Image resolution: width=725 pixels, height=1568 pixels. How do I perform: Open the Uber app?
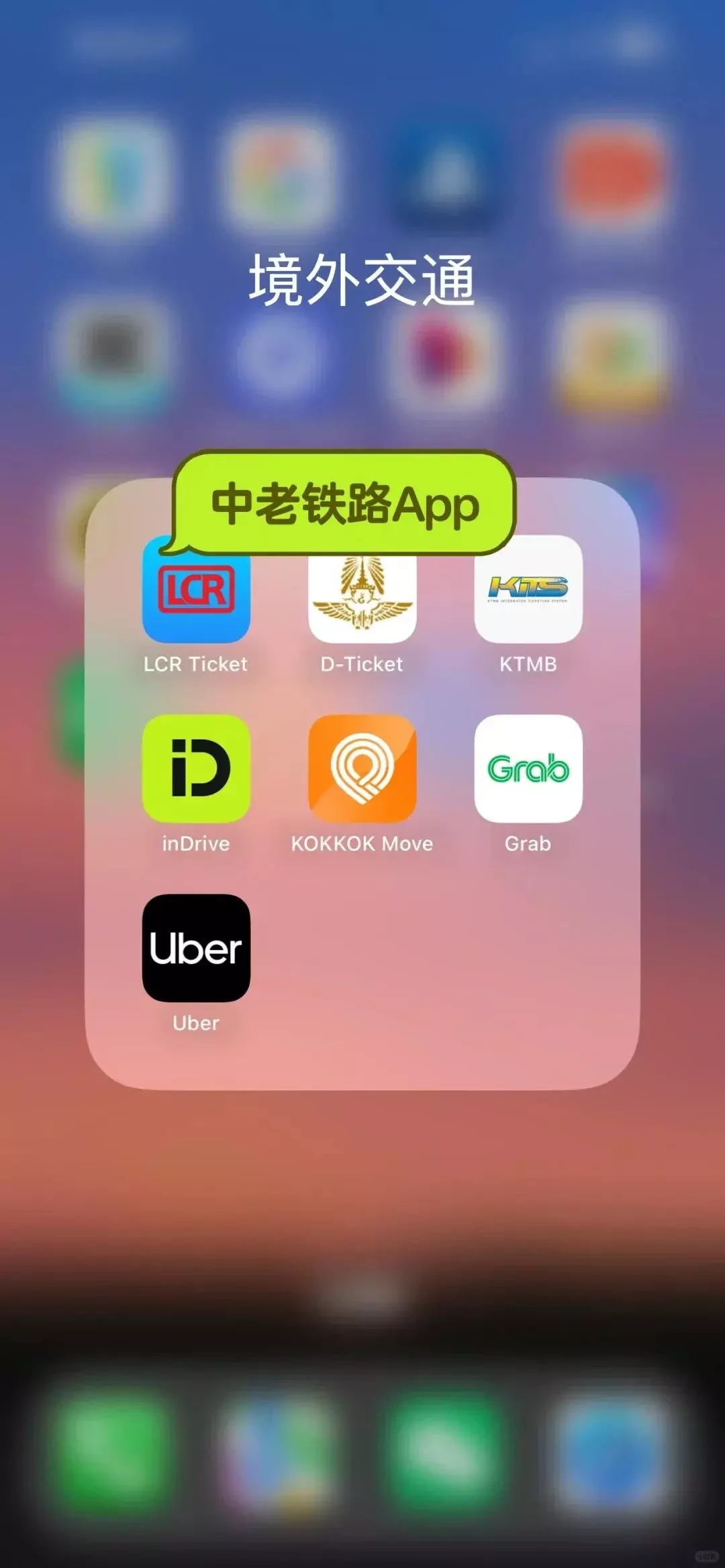coord(196,947)
